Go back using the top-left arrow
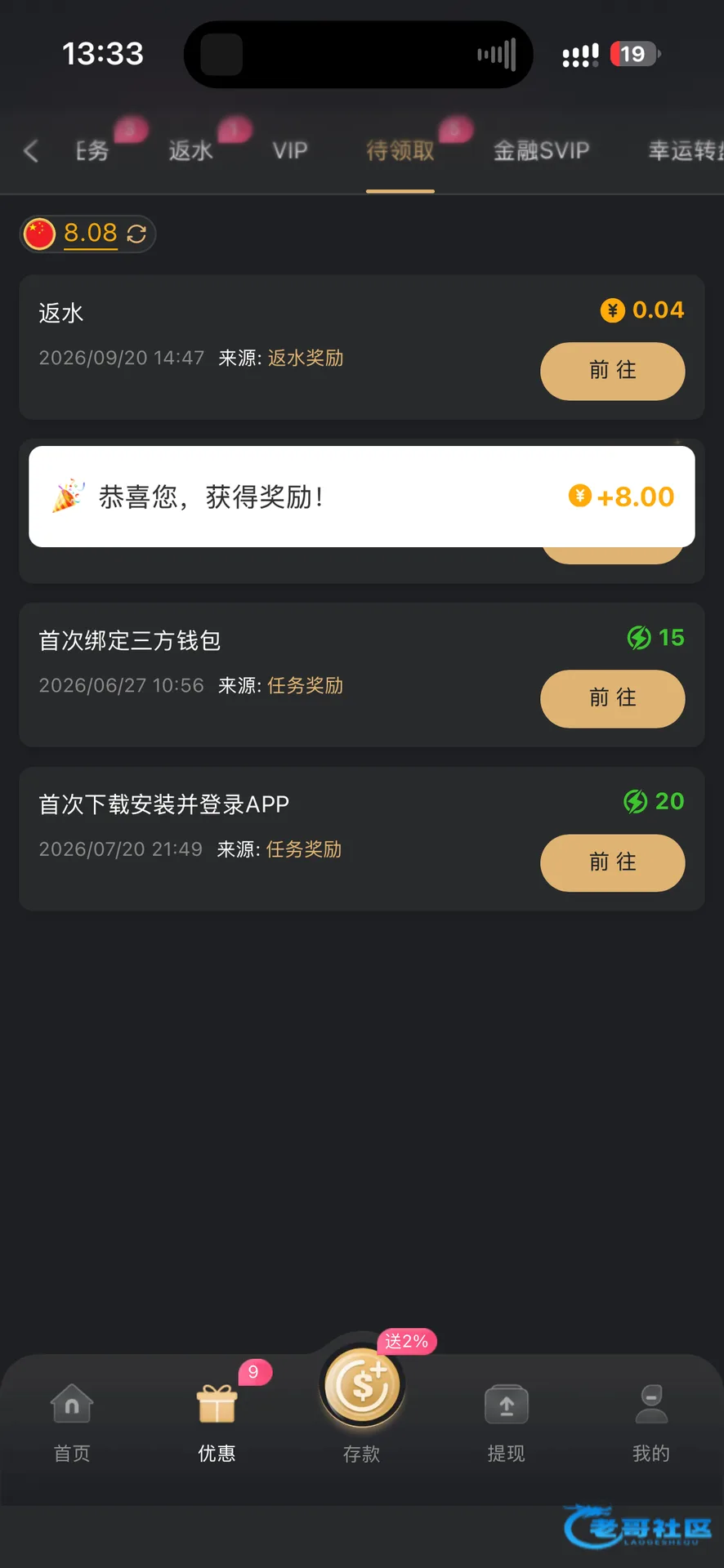 point(31,150)
